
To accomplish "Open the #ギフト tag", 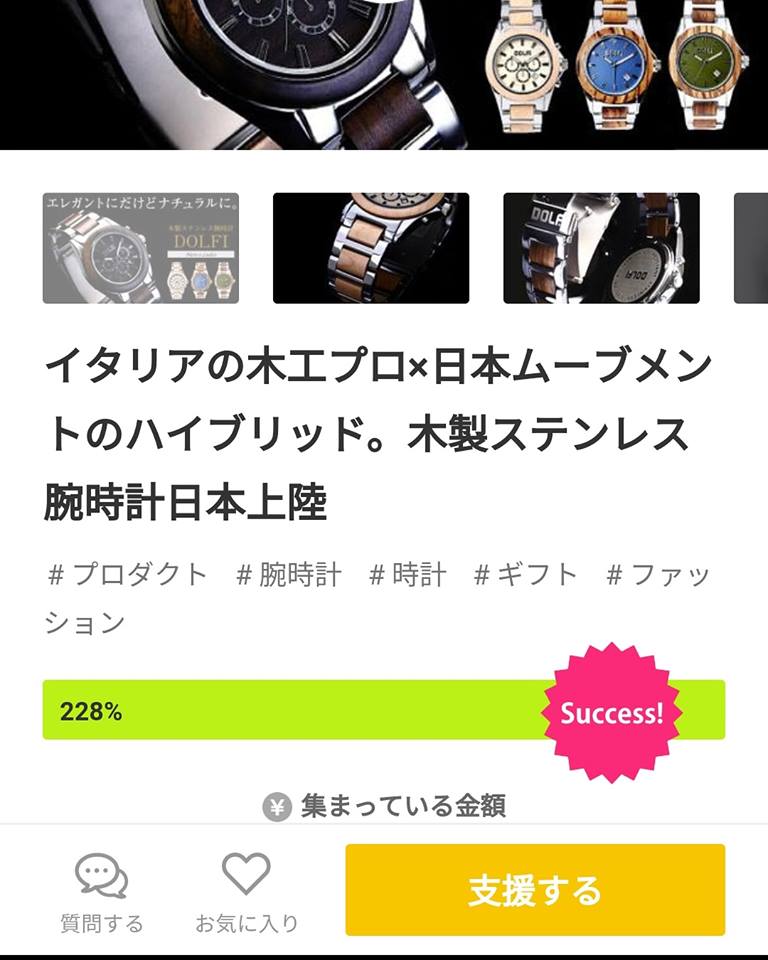I will point(526,574).
